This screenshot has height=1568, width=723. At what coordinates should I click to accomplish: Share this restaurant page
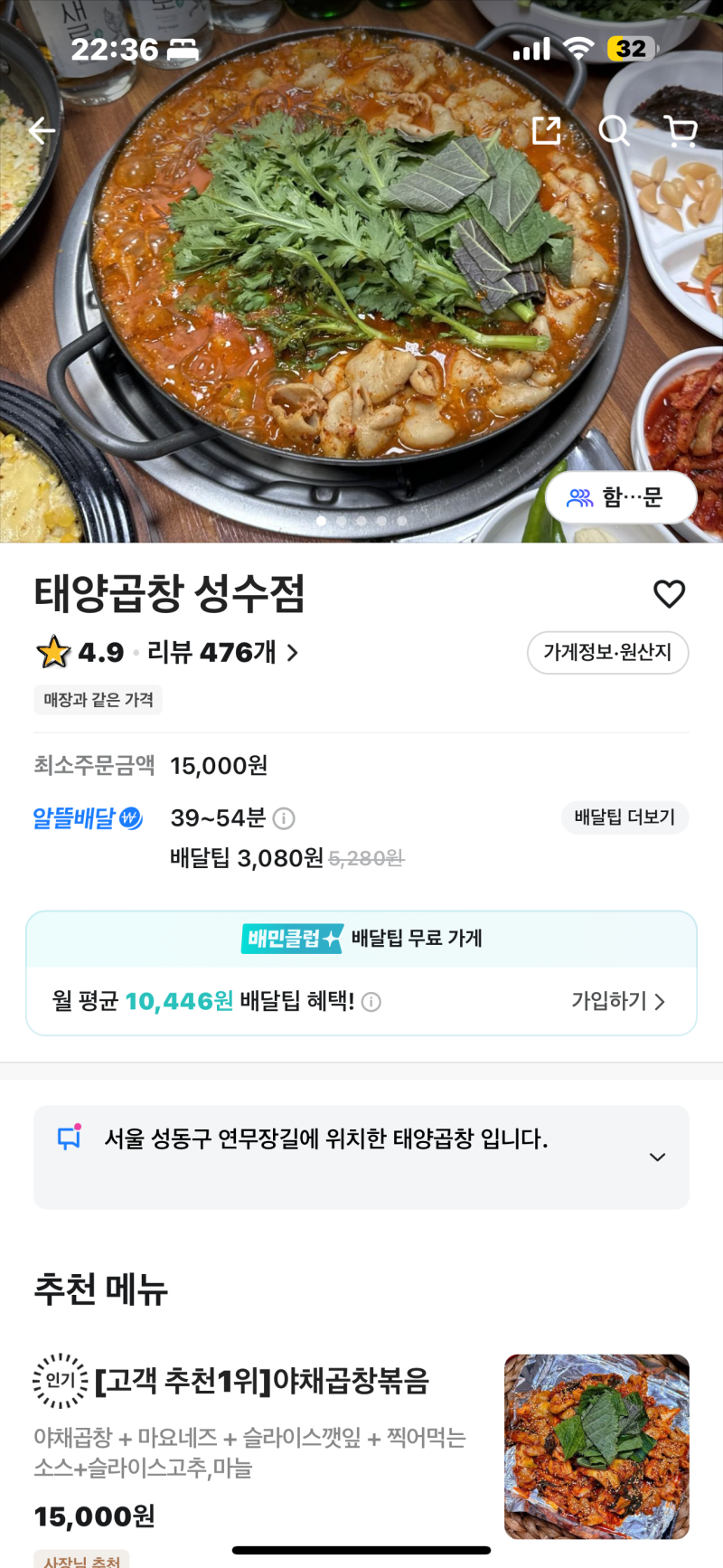[546, 130]
